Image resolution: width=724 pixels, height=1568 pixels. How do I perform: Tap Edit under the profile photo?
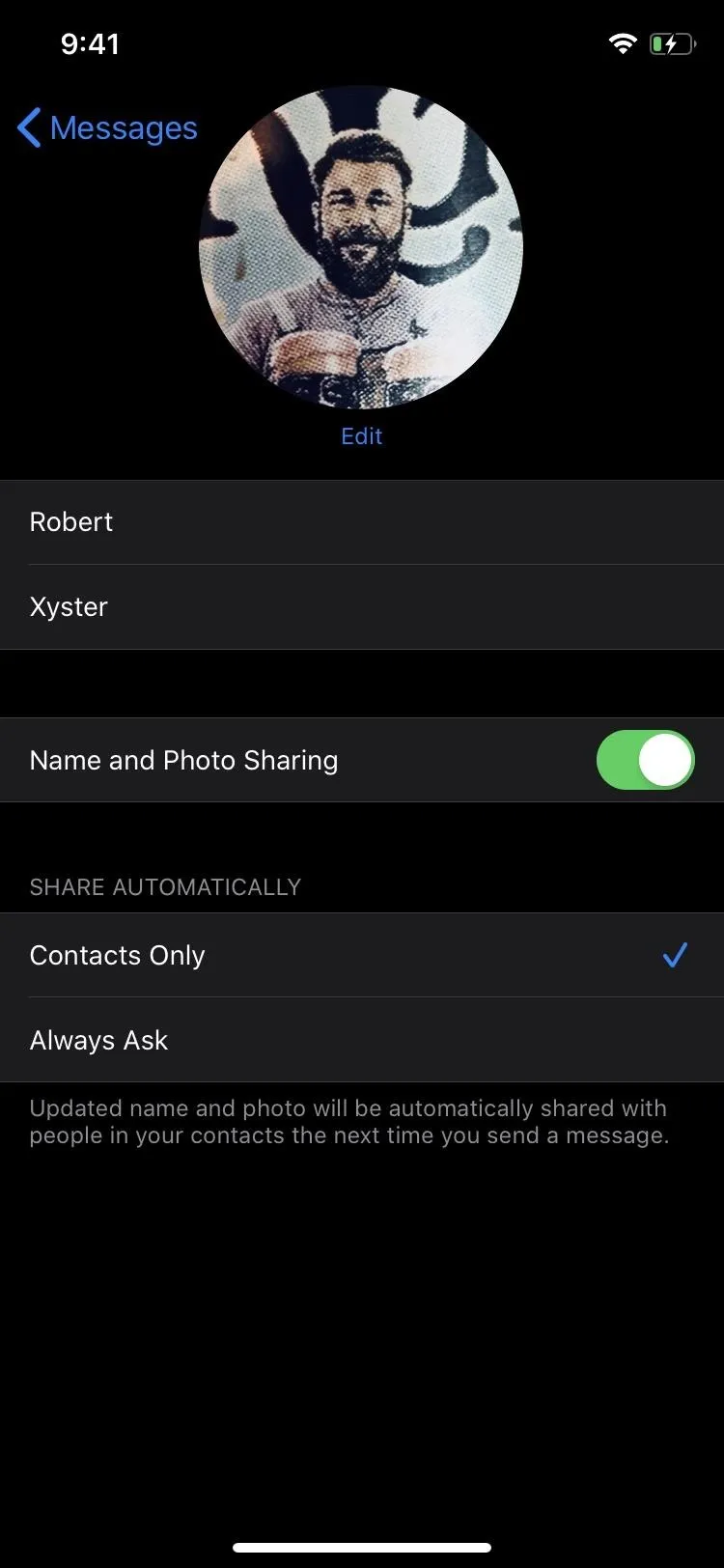[362, 436]
